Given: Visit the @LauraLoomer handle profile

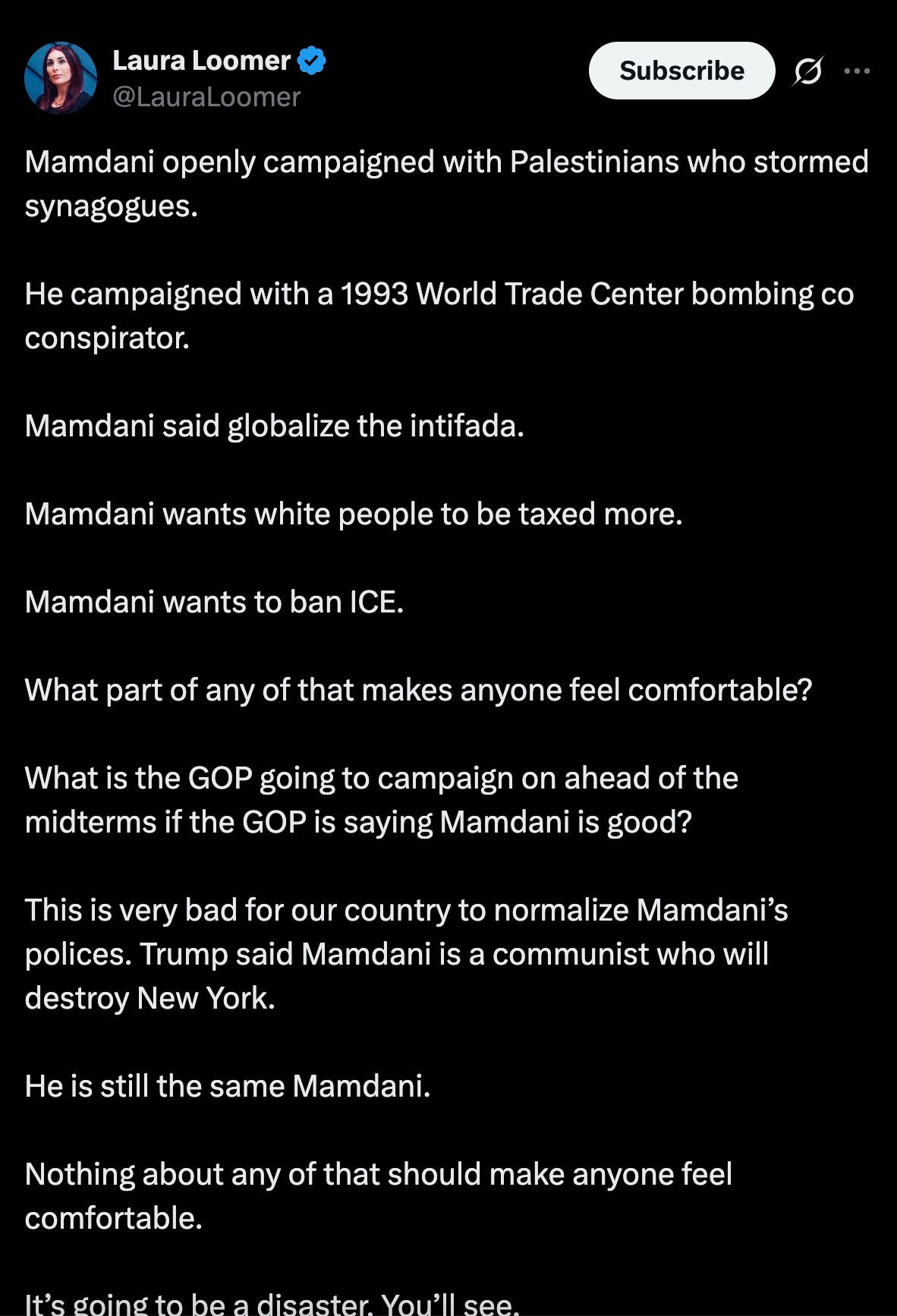Looking at the screenshot, I should tap(206, 97).
